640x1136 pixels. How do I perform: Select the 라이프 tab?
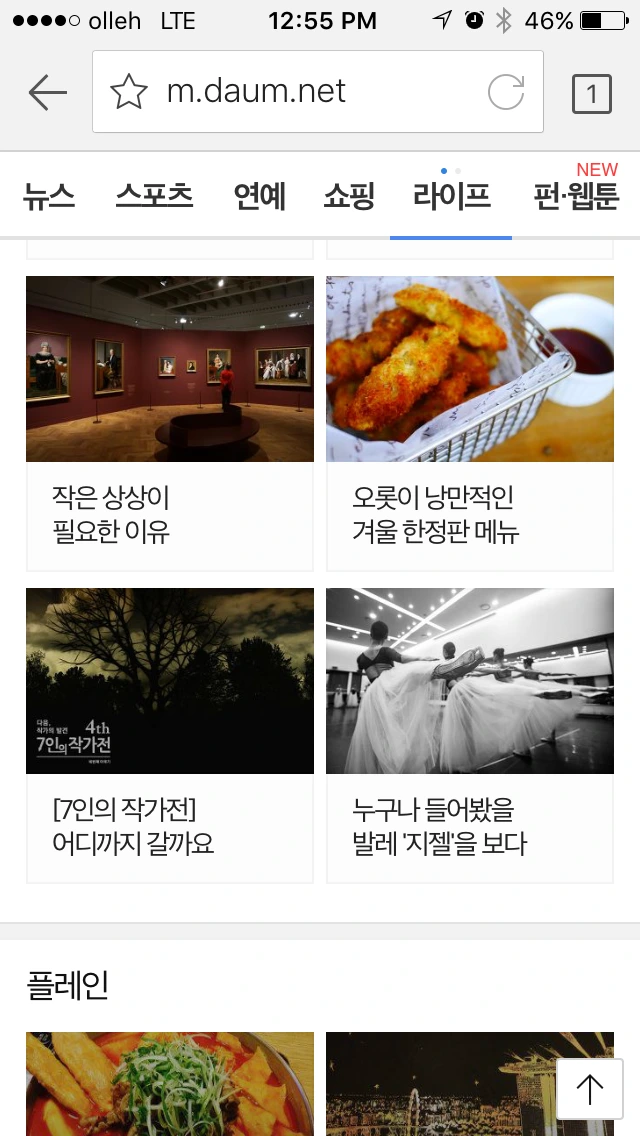click(x=451, y=196)
